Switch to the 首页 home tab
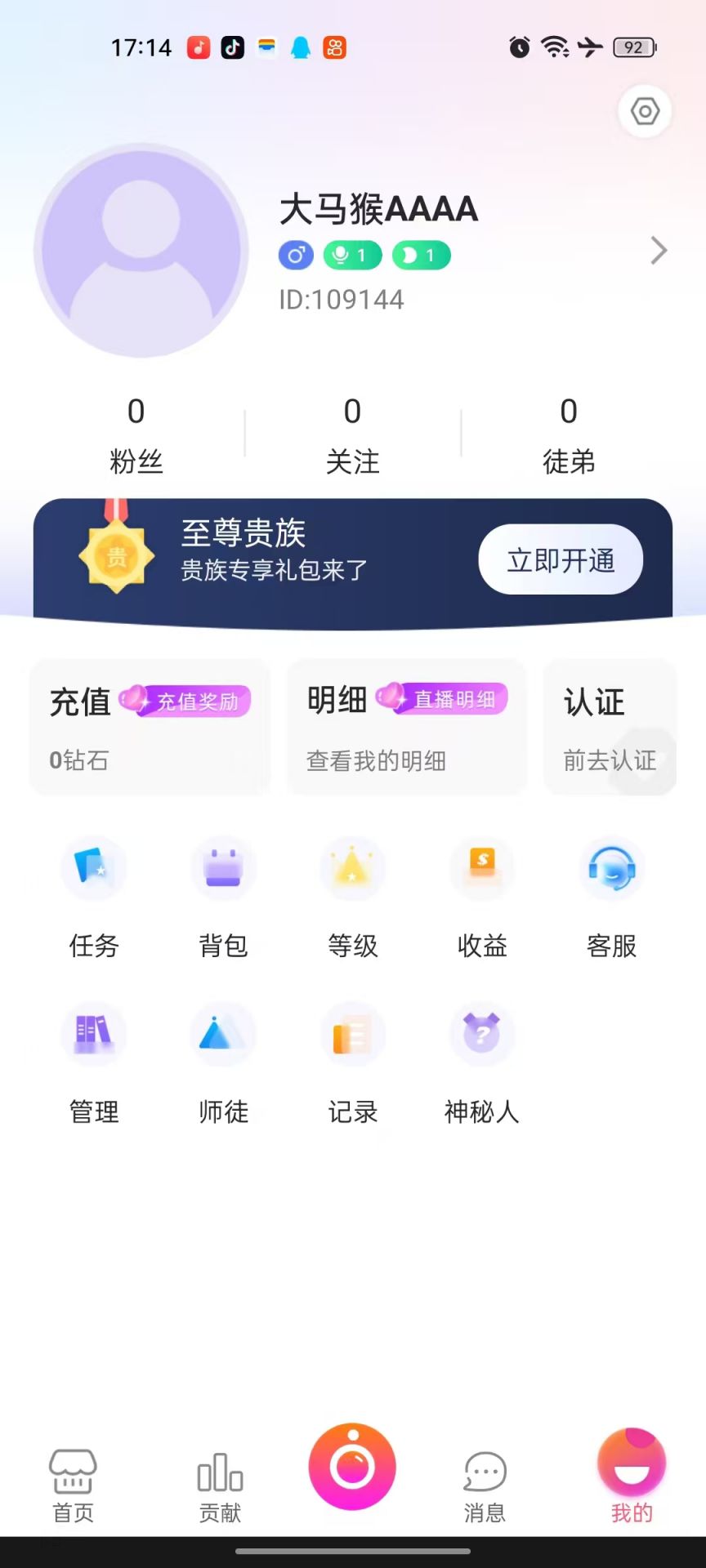 click(x=74, y=1486)
